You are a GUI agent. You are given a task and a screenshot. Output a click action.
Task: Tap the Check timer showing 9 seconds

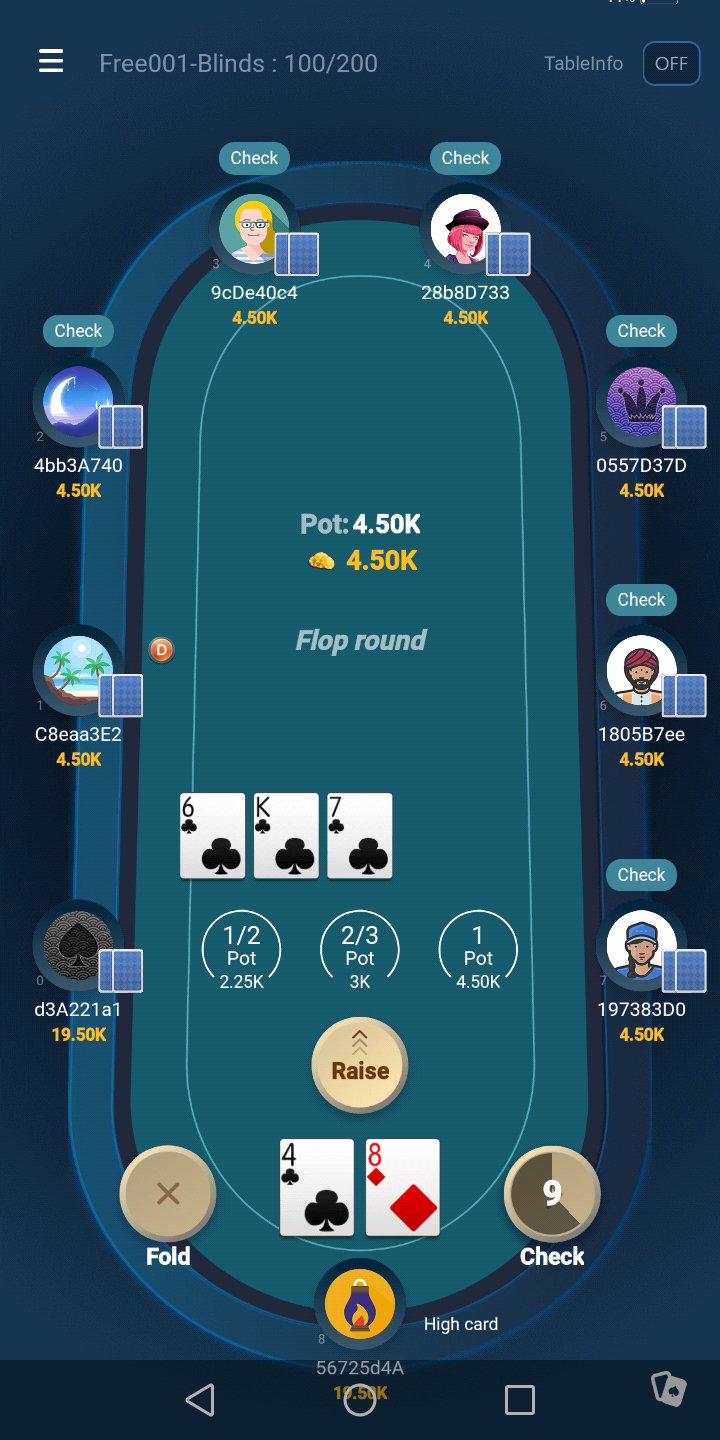[551, 1192]
